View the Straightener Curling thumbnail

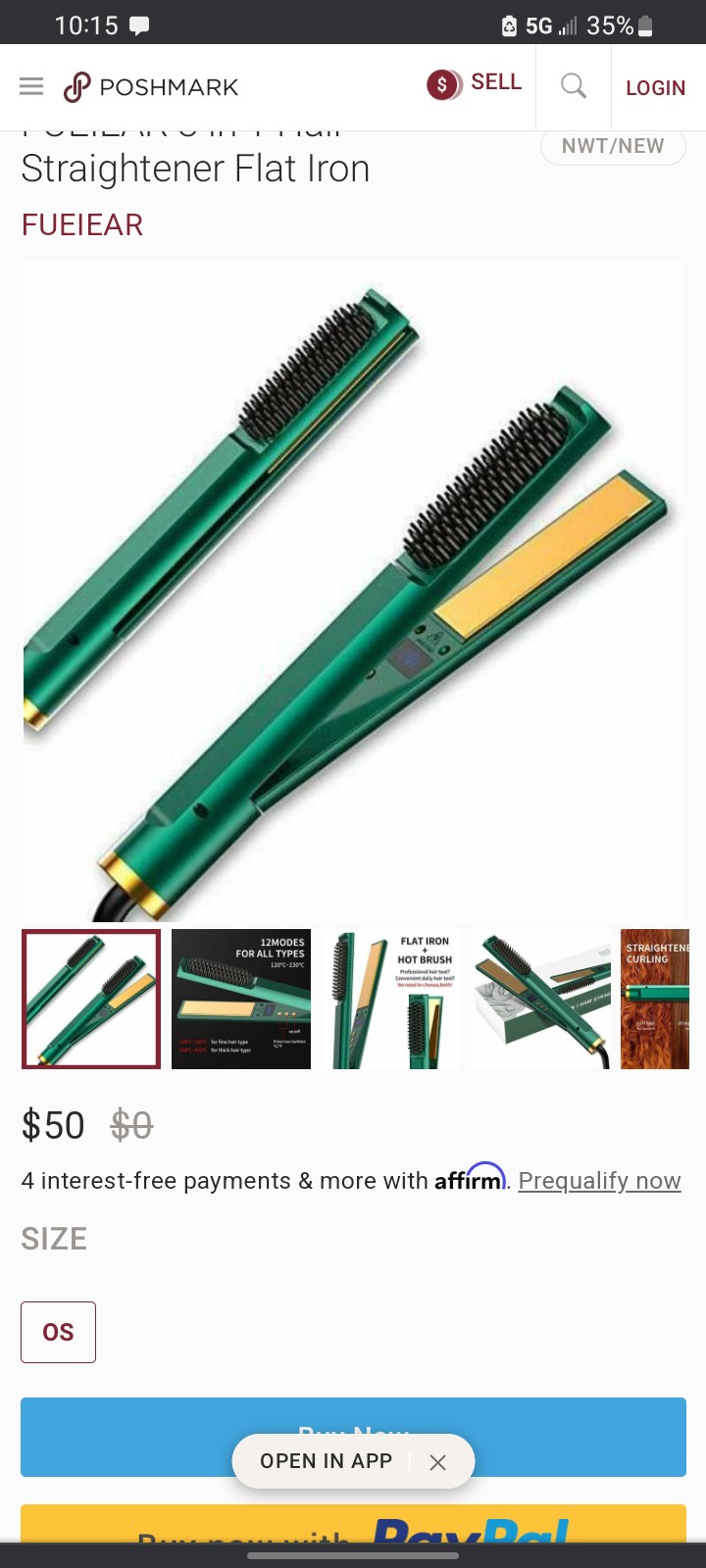(655, 999)
